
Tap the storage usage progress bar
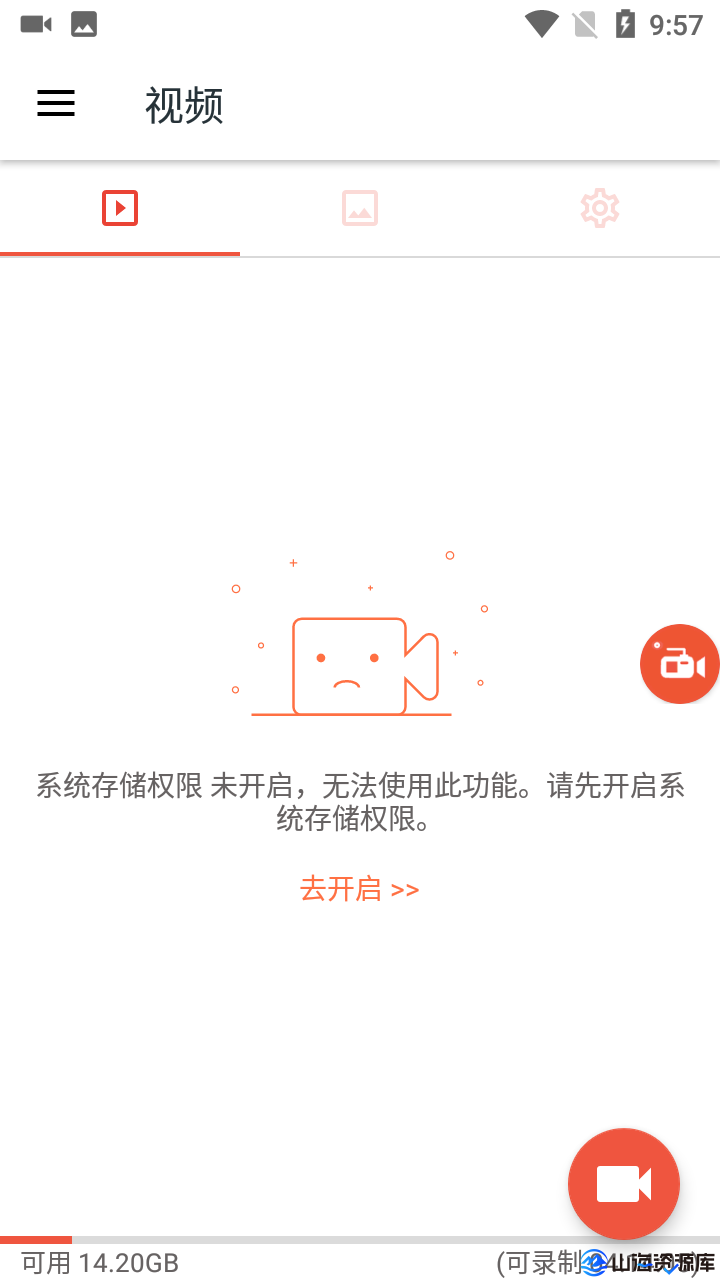360,1236
